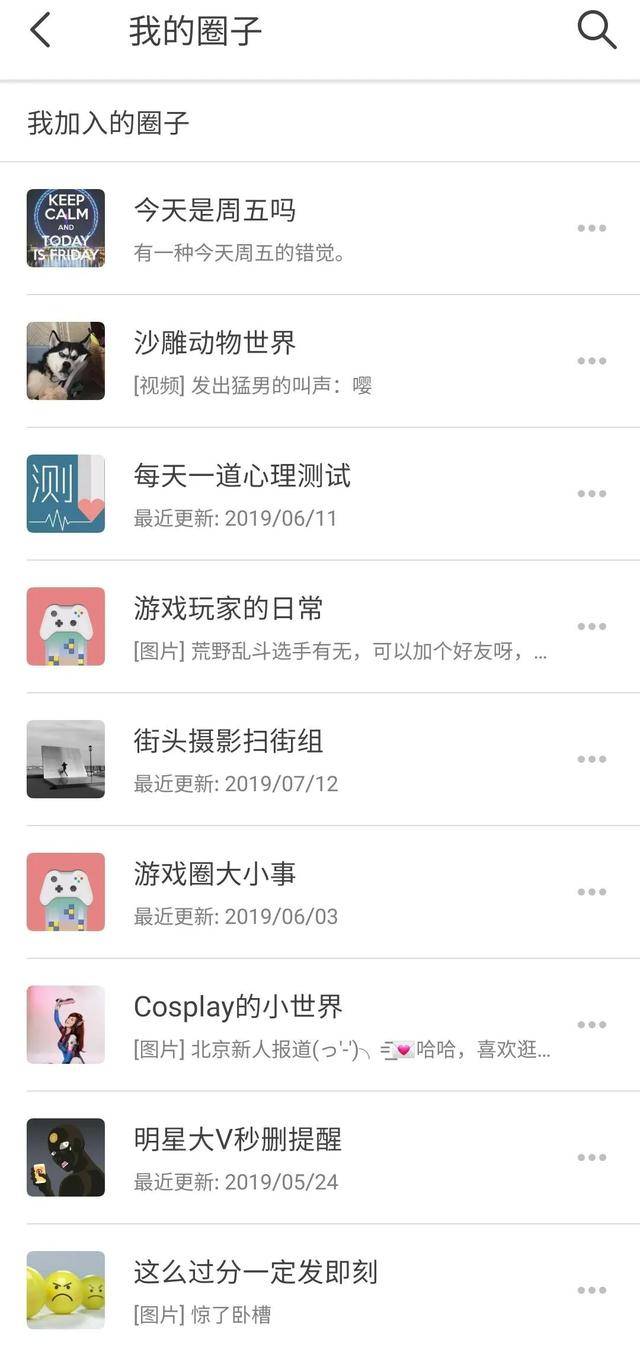The image size is (640, 1356).
Task: Open the 游戏玩家的日常 circle
Action: (x=228, y=608)
